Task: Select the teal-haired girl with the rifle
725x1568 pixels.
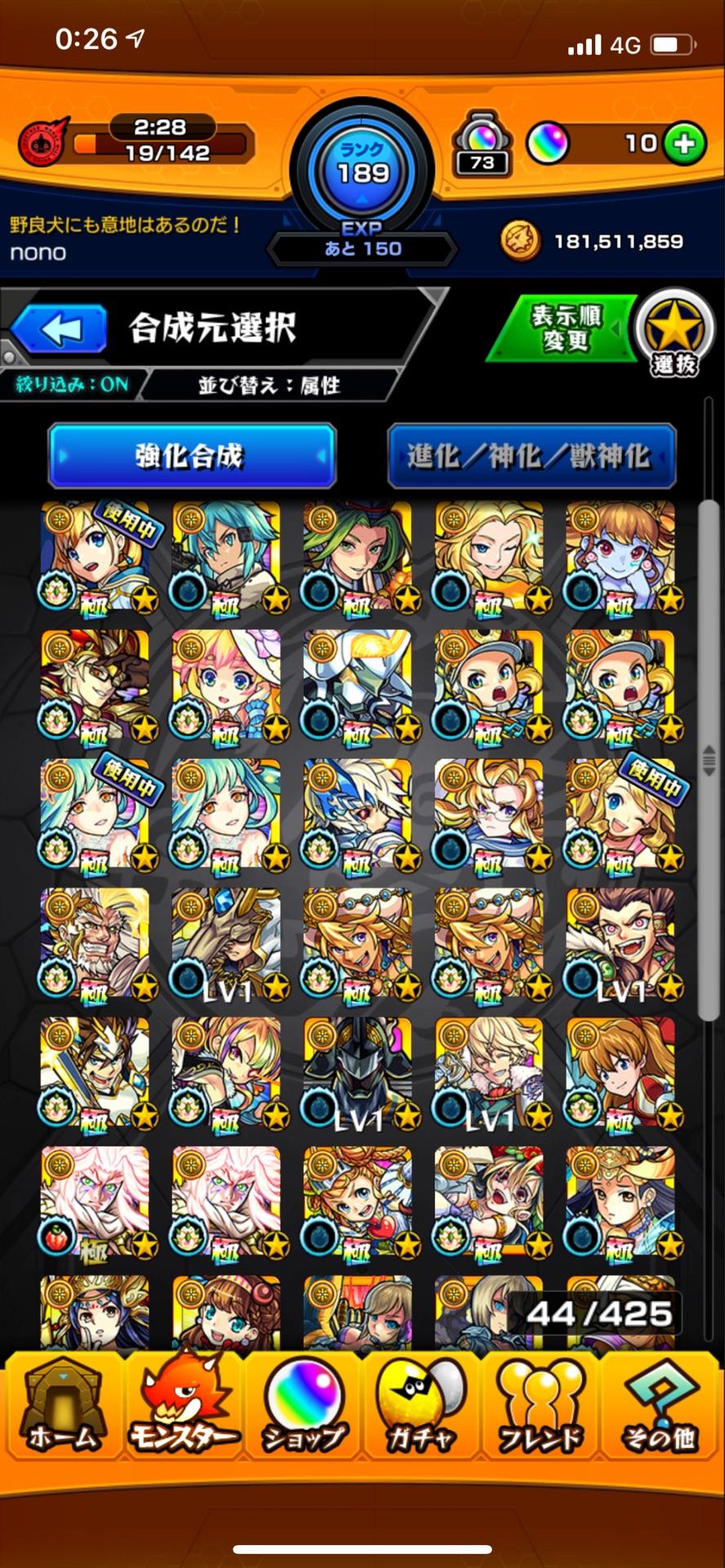Action: coord(227,557)
